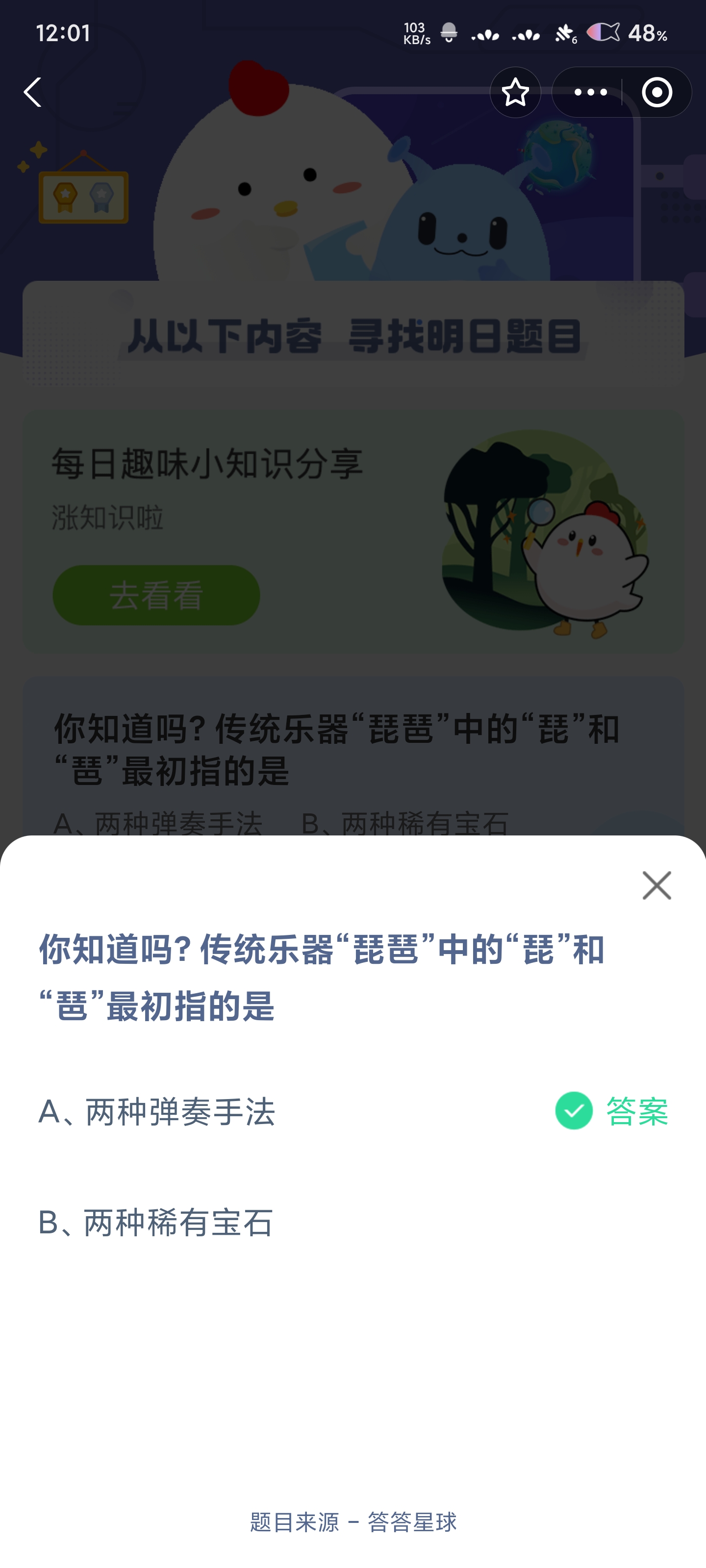The image size is (706, 1568).
Task: Go back using the top-left arrow
Action: (x=33, y=93)
